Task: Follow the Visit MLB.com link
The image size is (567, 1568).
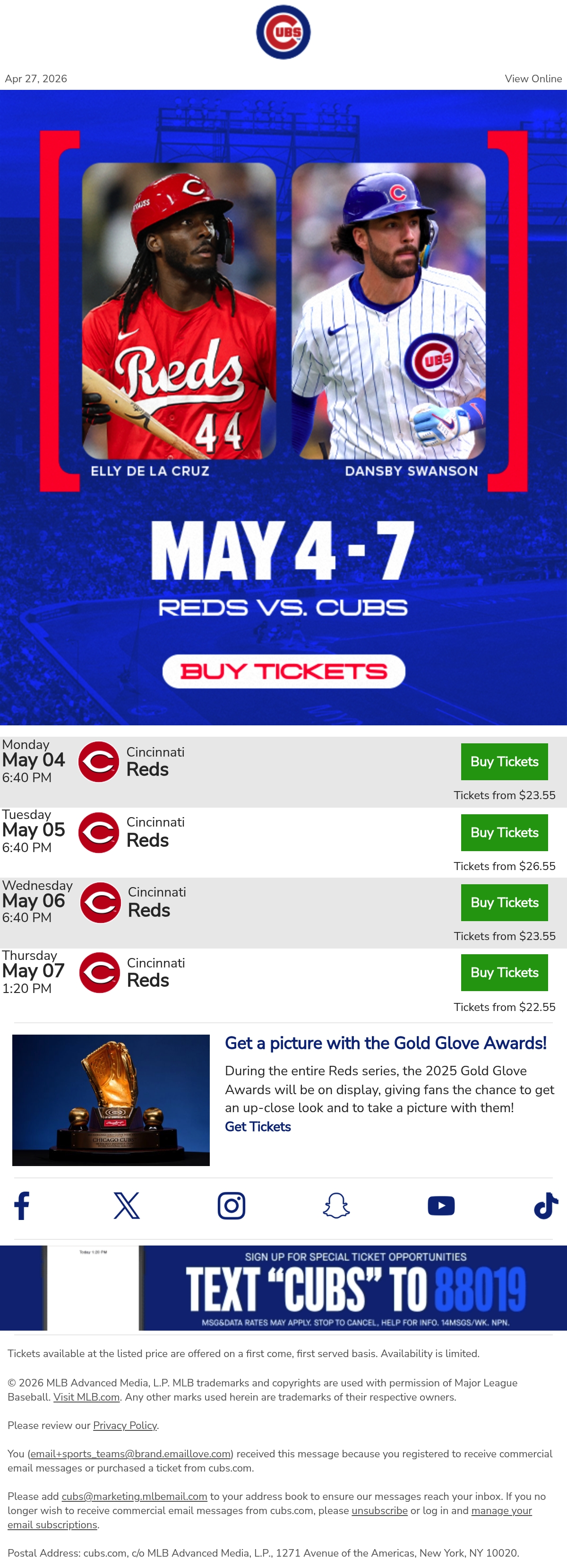Action: coord(86,1397)
